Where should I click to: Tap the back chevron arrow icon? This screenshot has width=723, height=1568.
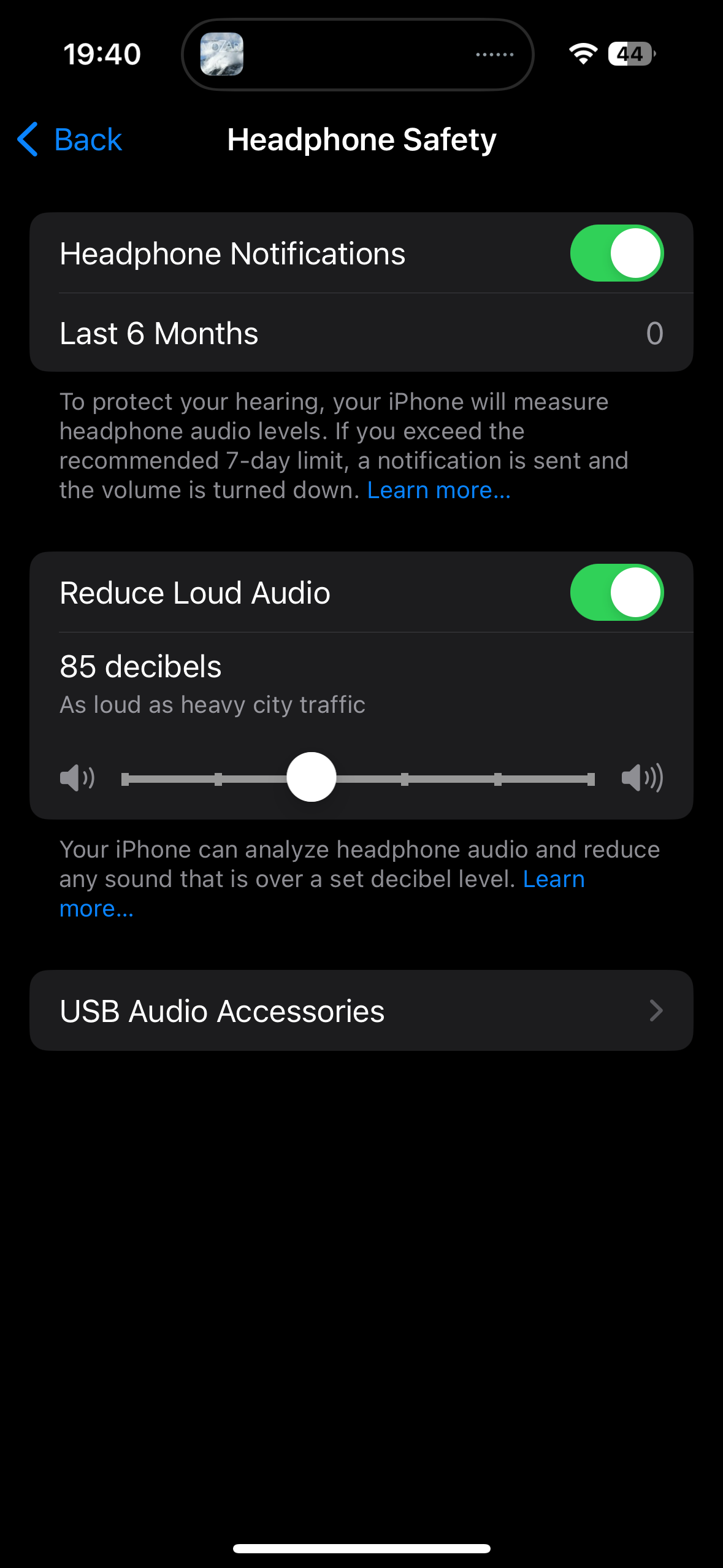tap(27, 140)
